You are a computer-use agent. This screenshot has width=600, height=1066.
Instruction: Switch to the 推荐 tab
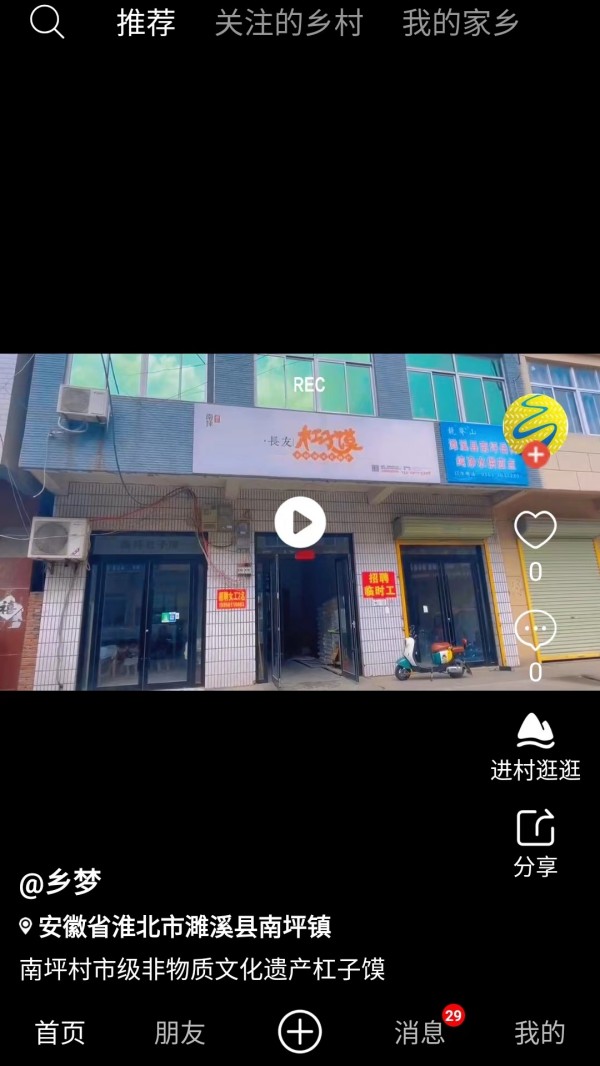tap(147, 22)
